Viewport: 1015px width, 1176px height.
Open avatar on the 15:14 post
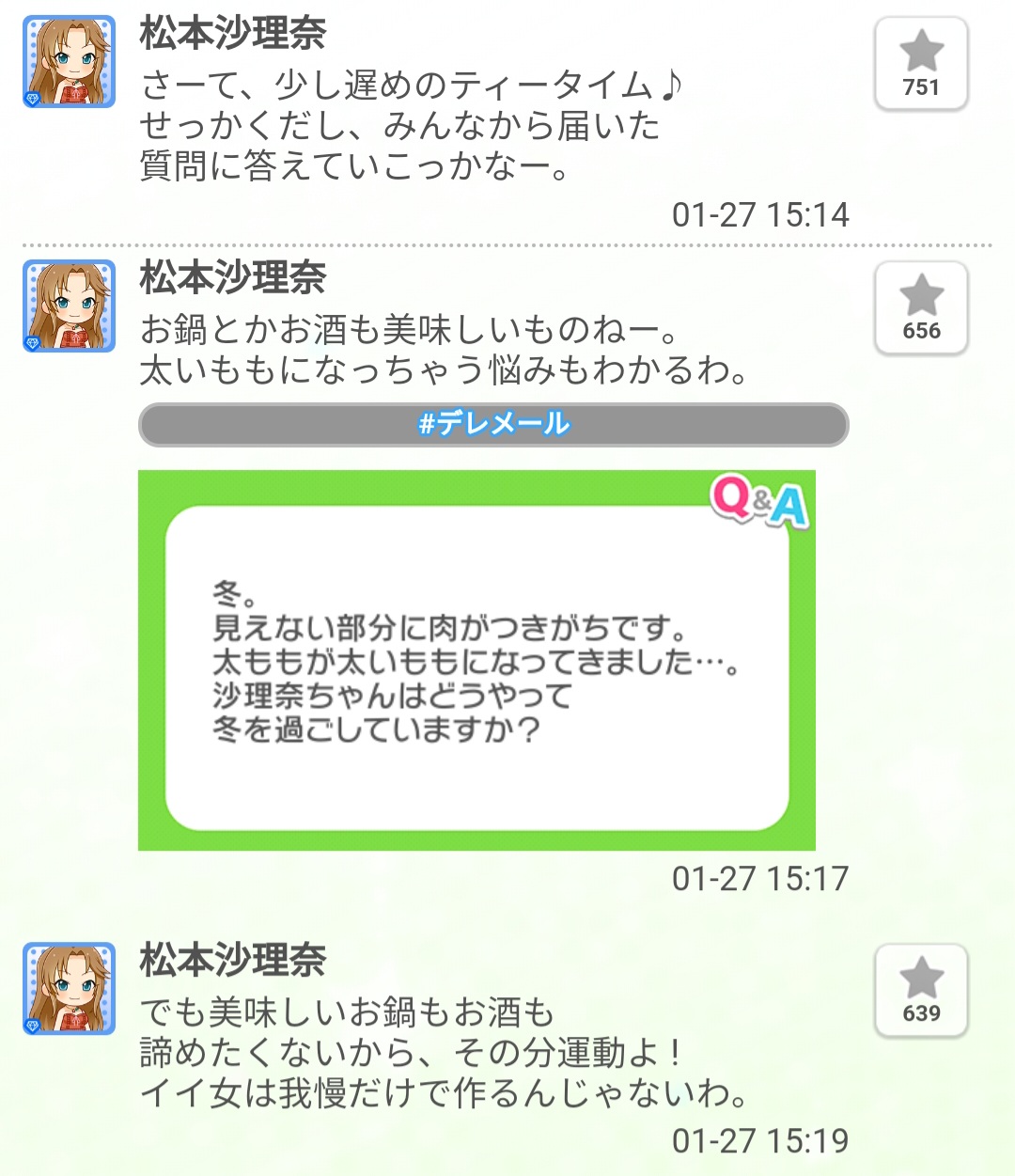(70, 62)
